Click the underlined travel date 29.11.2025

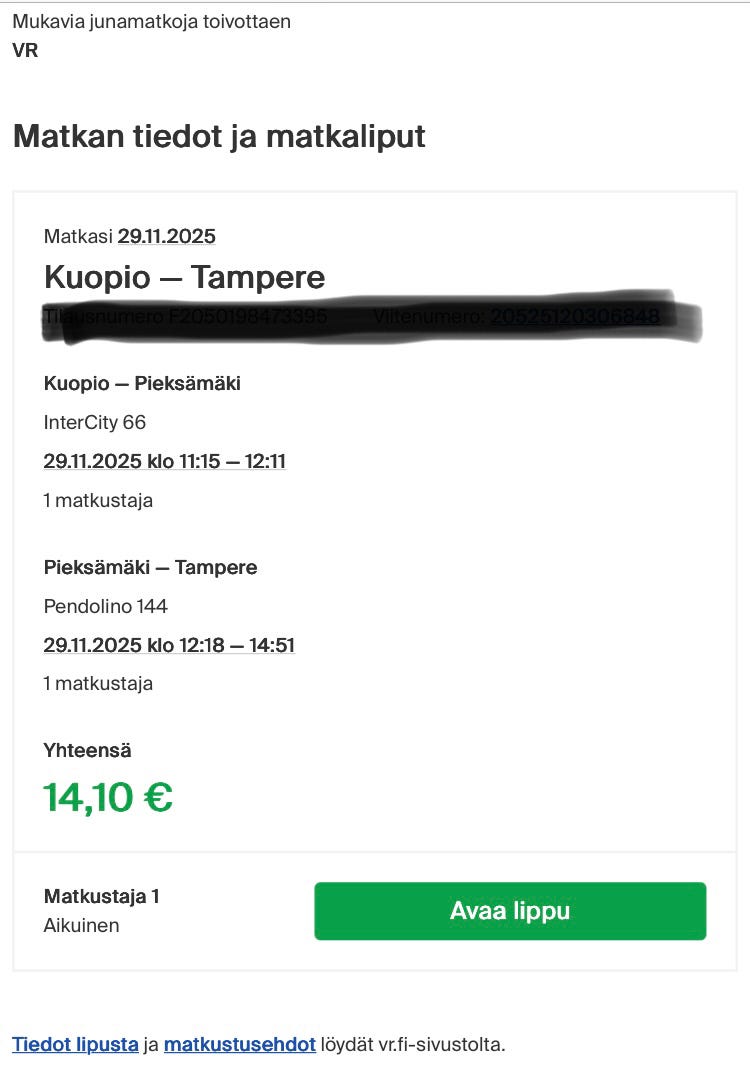pos(167,236)
